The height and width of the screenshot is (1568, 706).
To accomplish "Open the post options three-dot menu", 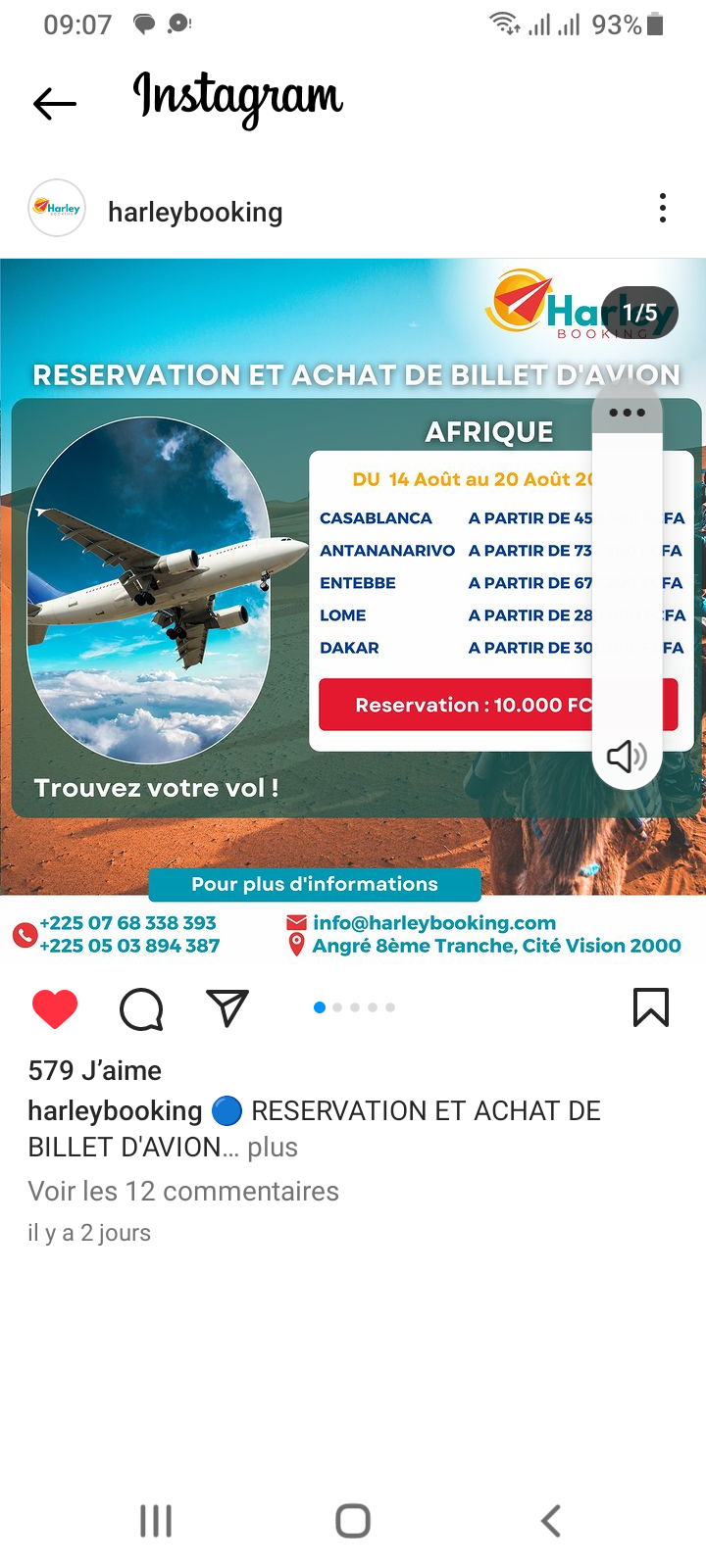I will 663,208.
